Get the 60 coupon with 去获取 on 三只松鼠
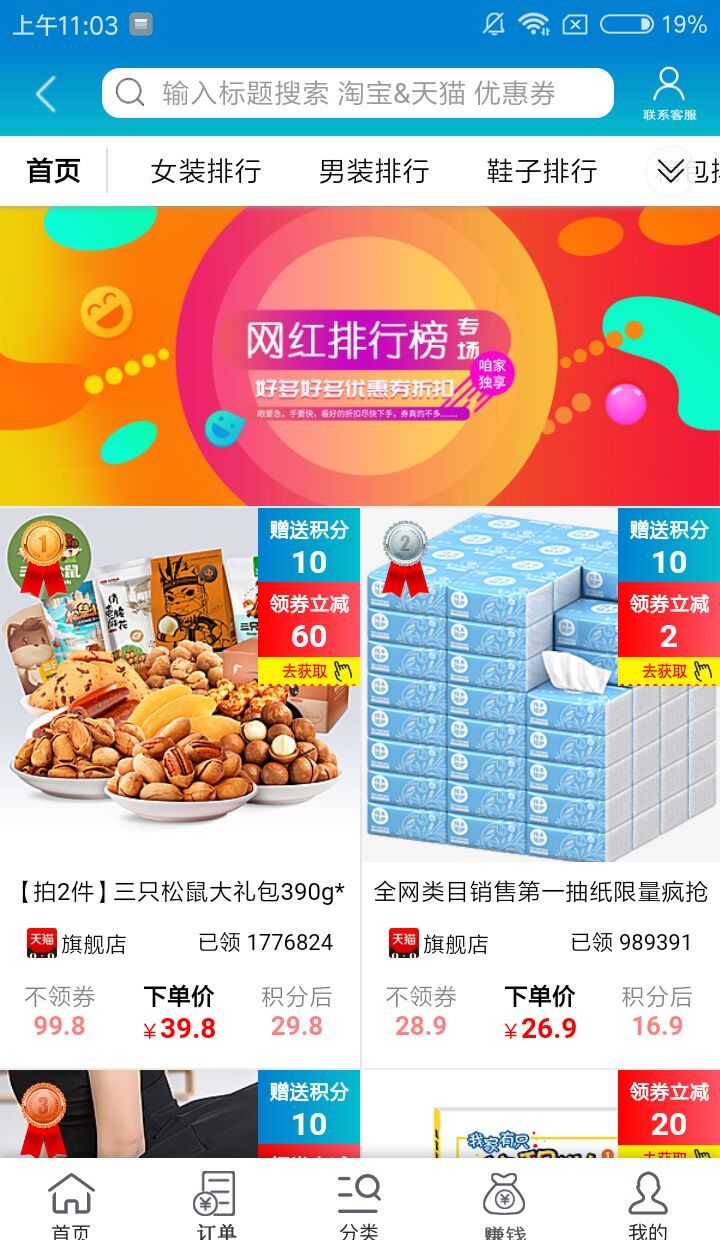Image resolution: width=720 pixels, height=1240 pixels. point(308,671)
